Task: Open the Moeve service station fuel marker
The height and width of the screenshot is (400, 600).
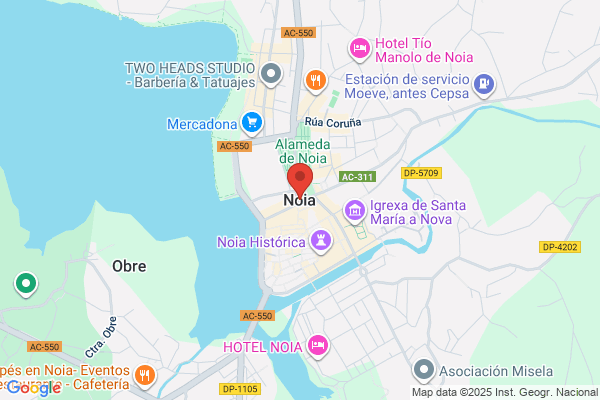Action: (484, 85)
